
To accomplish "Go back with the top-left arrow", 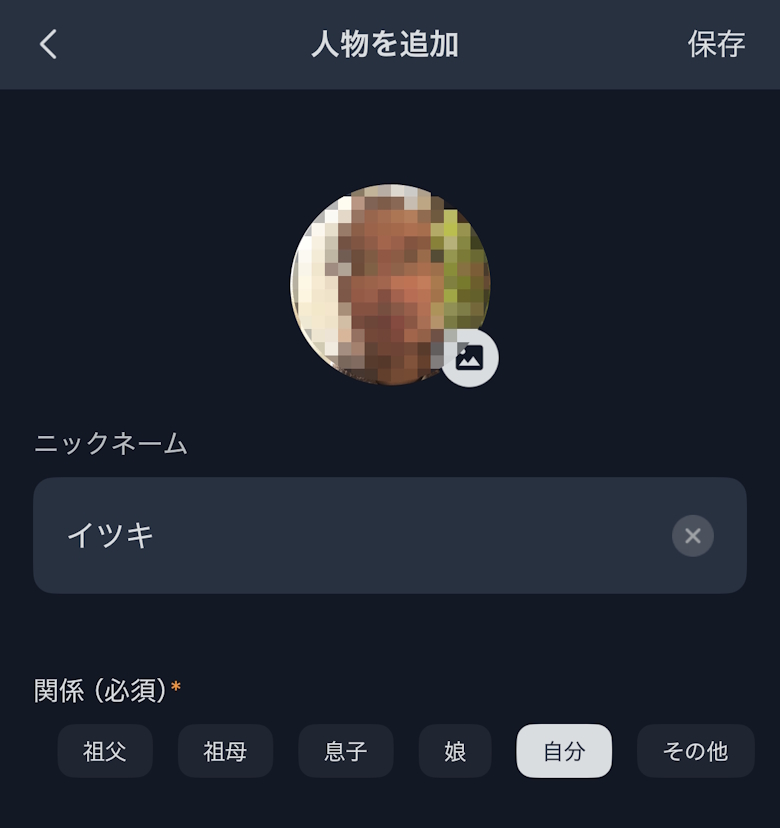I will click(48, 44).
